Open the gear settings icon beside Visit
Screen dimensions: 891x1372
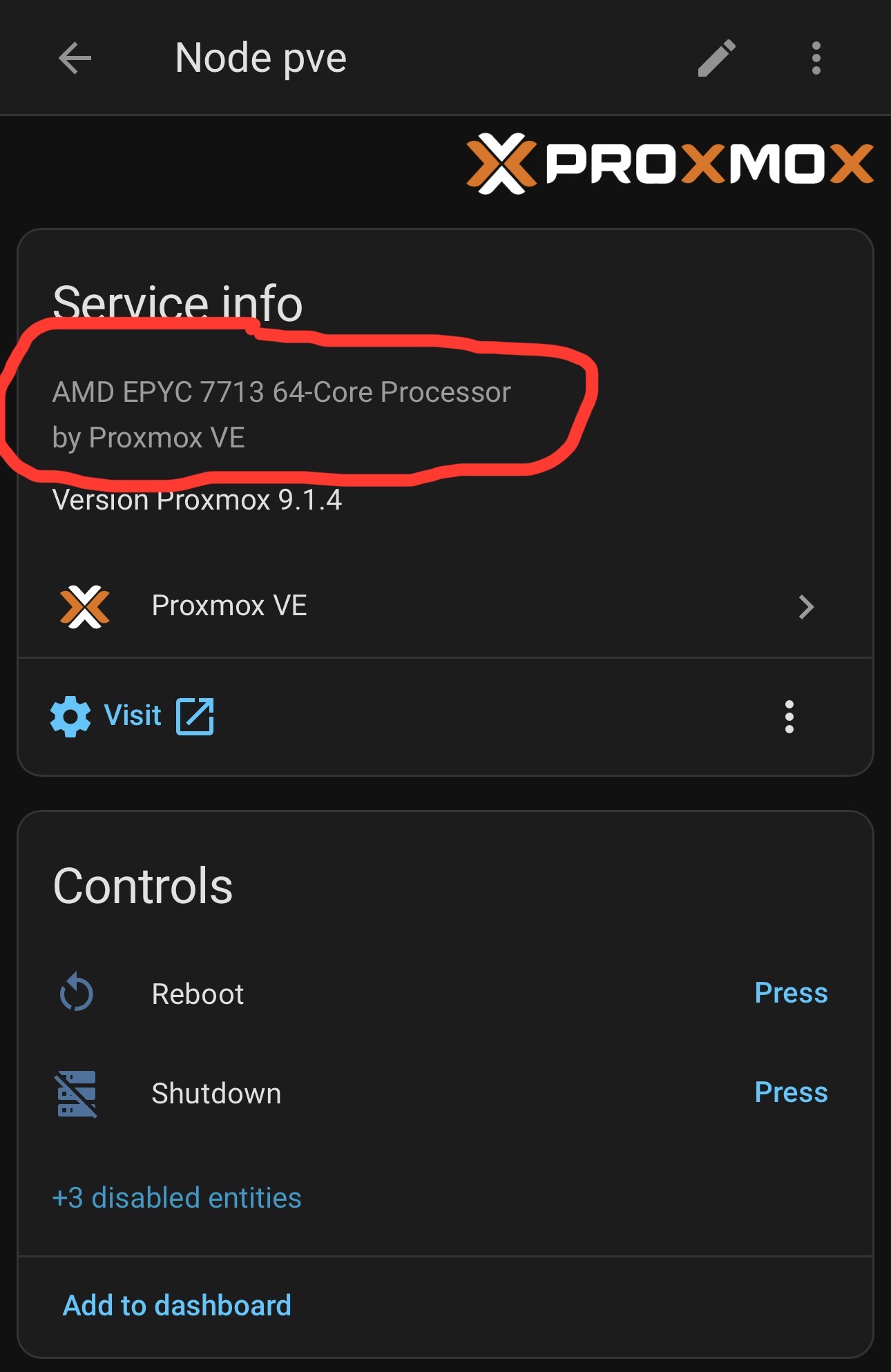coord(70,716)
